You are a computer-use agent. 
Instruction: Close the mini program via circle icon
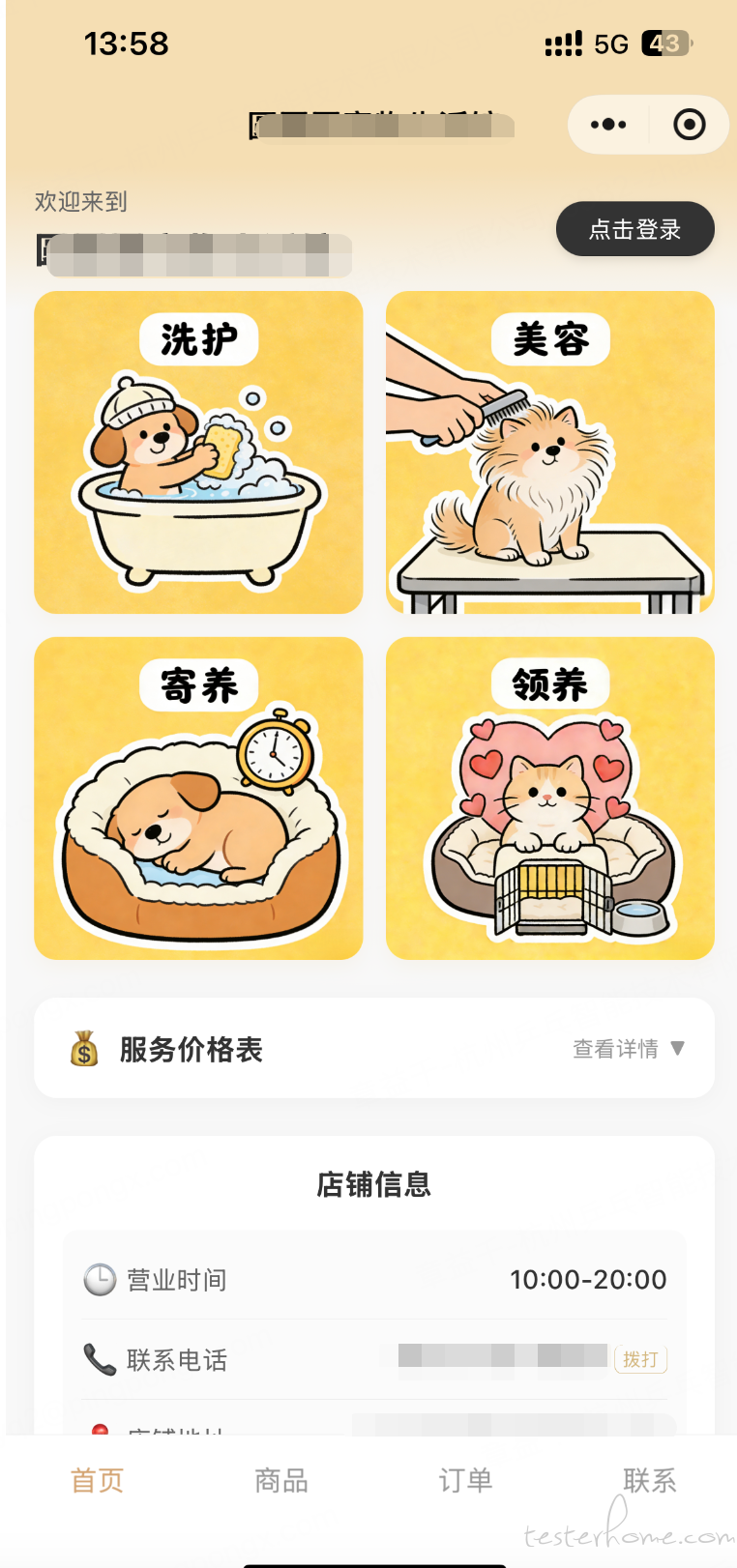690,125
